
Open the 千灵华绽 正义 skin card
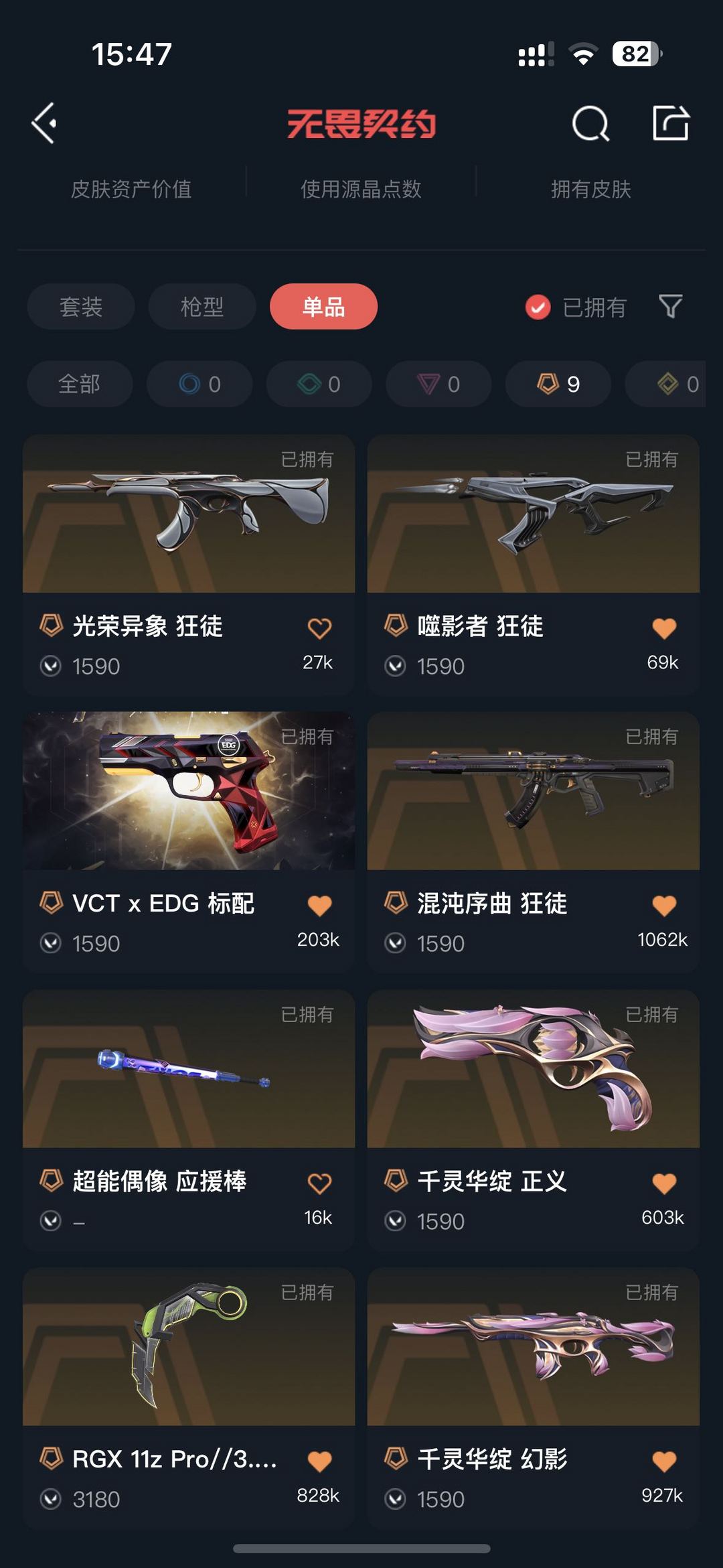pyautogui.click(x=534, y=1121)
